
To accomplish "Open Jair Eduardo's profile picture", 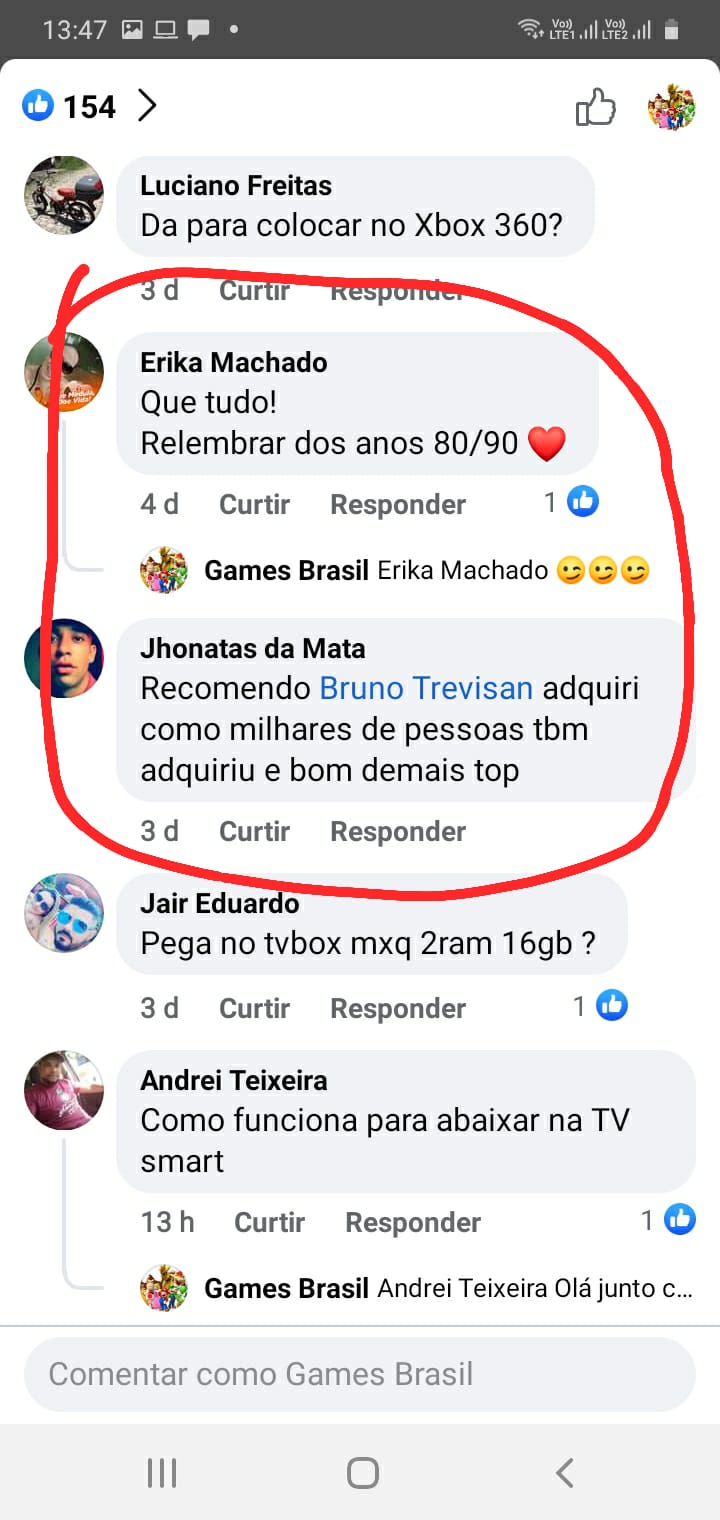I will click(x=64, y=913).
